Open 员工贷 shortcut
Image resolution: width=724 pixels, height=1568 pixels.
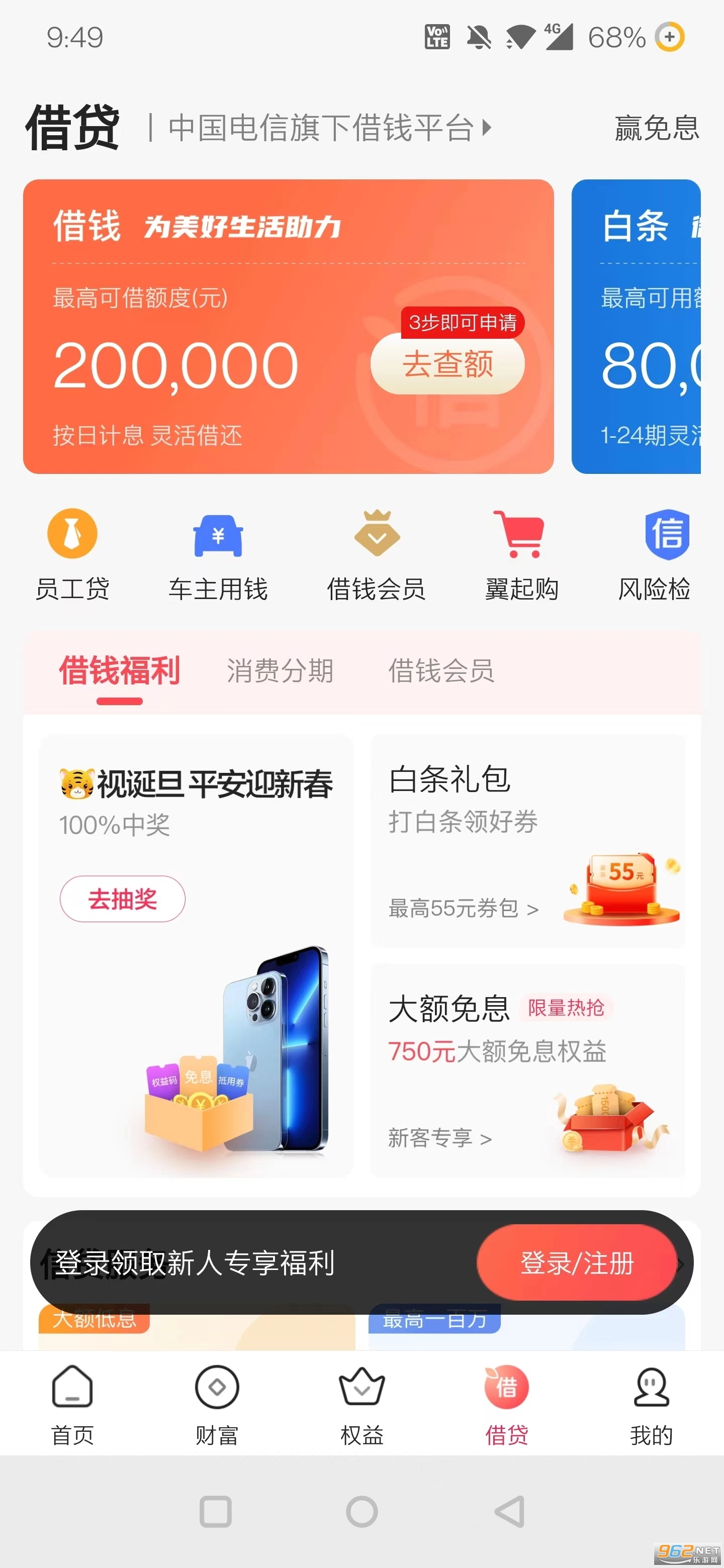coord(72,554)
